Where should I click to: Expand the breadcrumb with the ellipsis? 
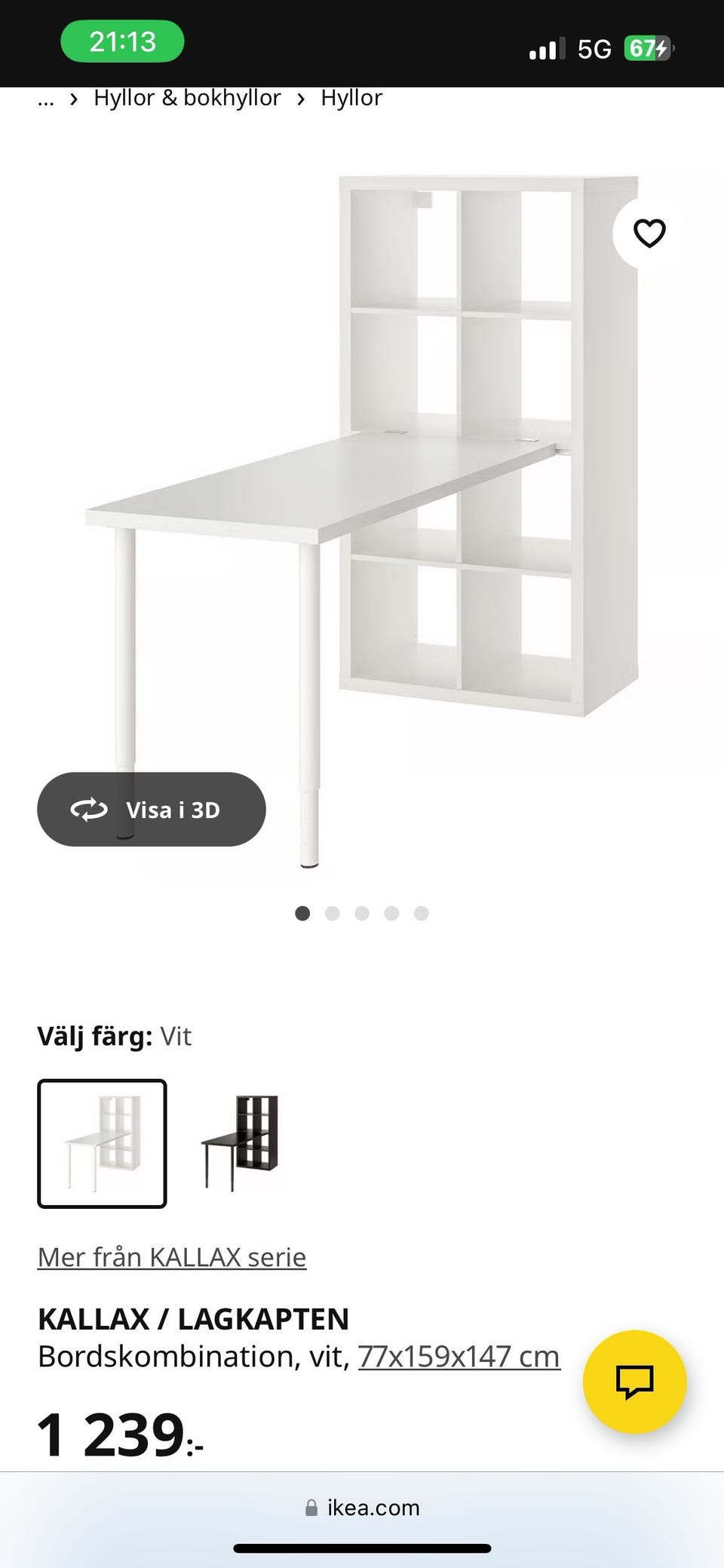pos(45,99)
